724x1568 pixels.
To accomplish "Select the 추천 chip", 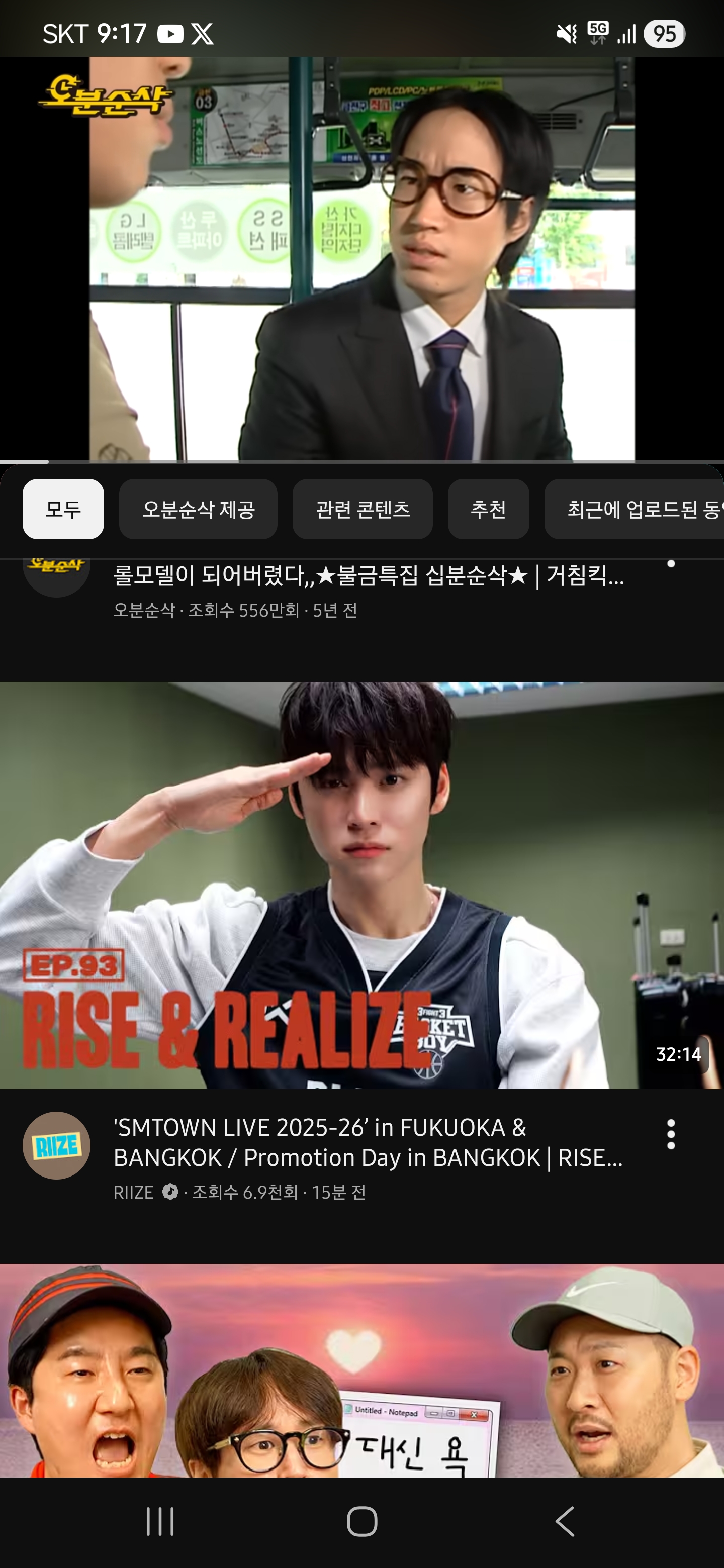I will point(488,509).
